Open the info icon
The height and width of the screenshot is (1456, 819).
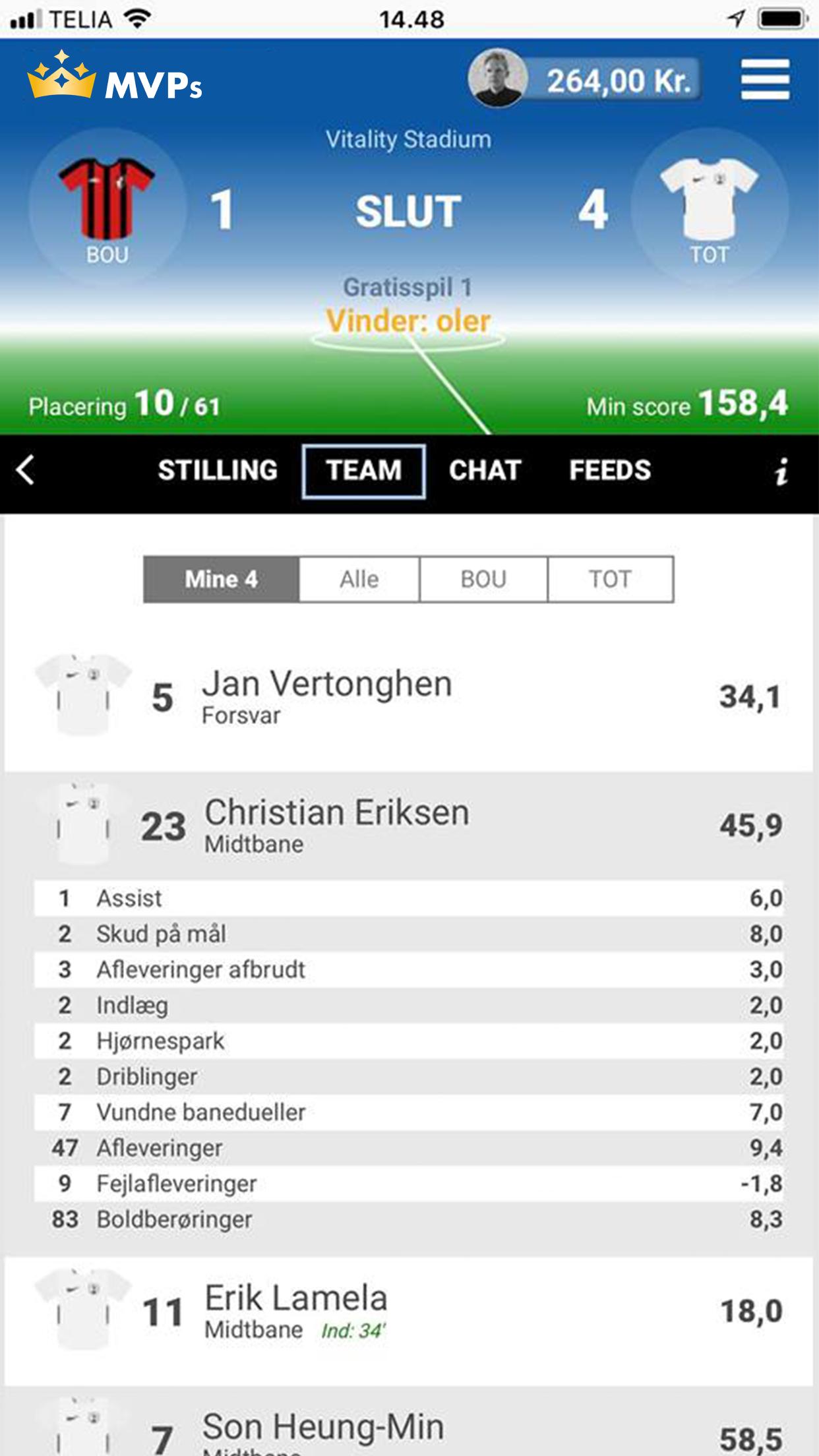tap(781, 471)
